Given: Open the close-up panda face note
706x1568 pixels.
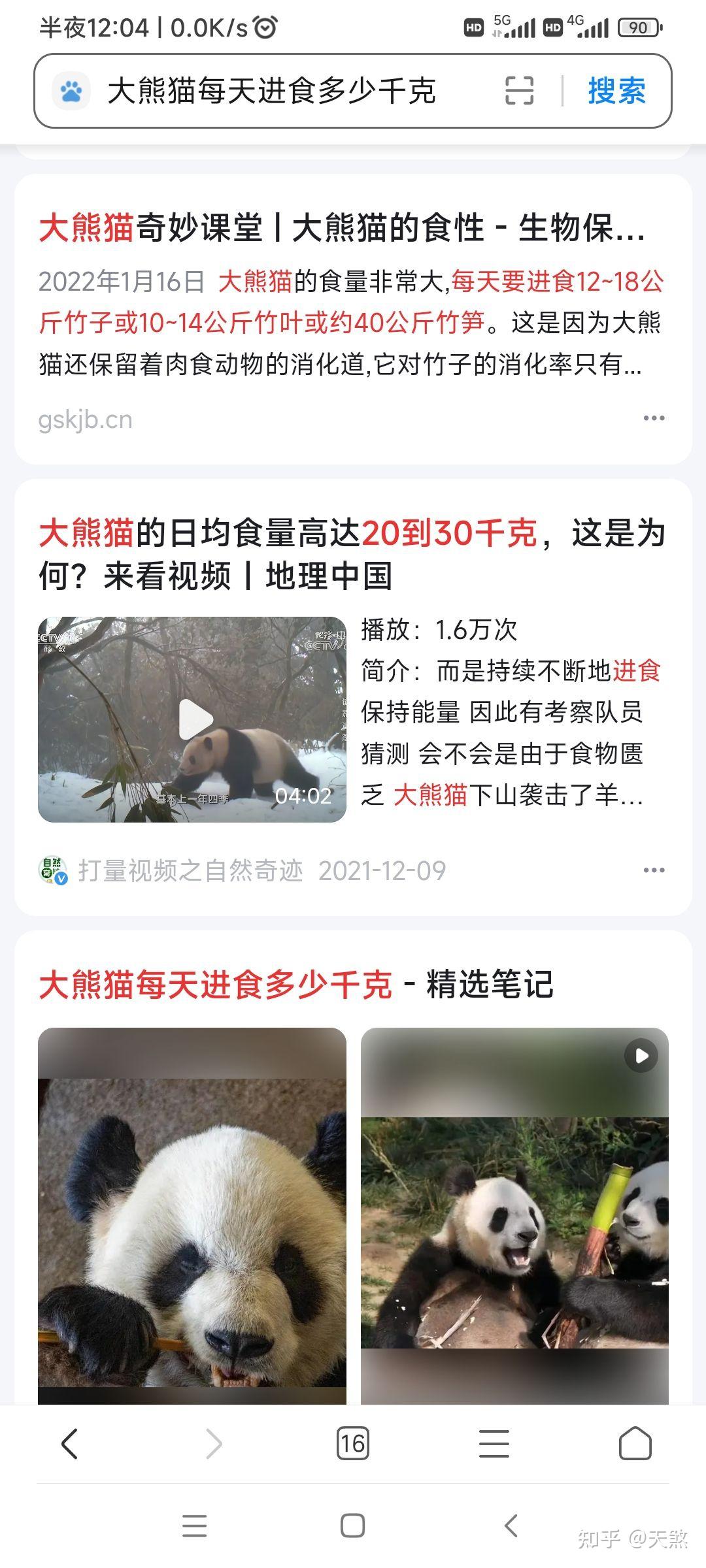Looking at the screenshot, I should point(192,1216).
